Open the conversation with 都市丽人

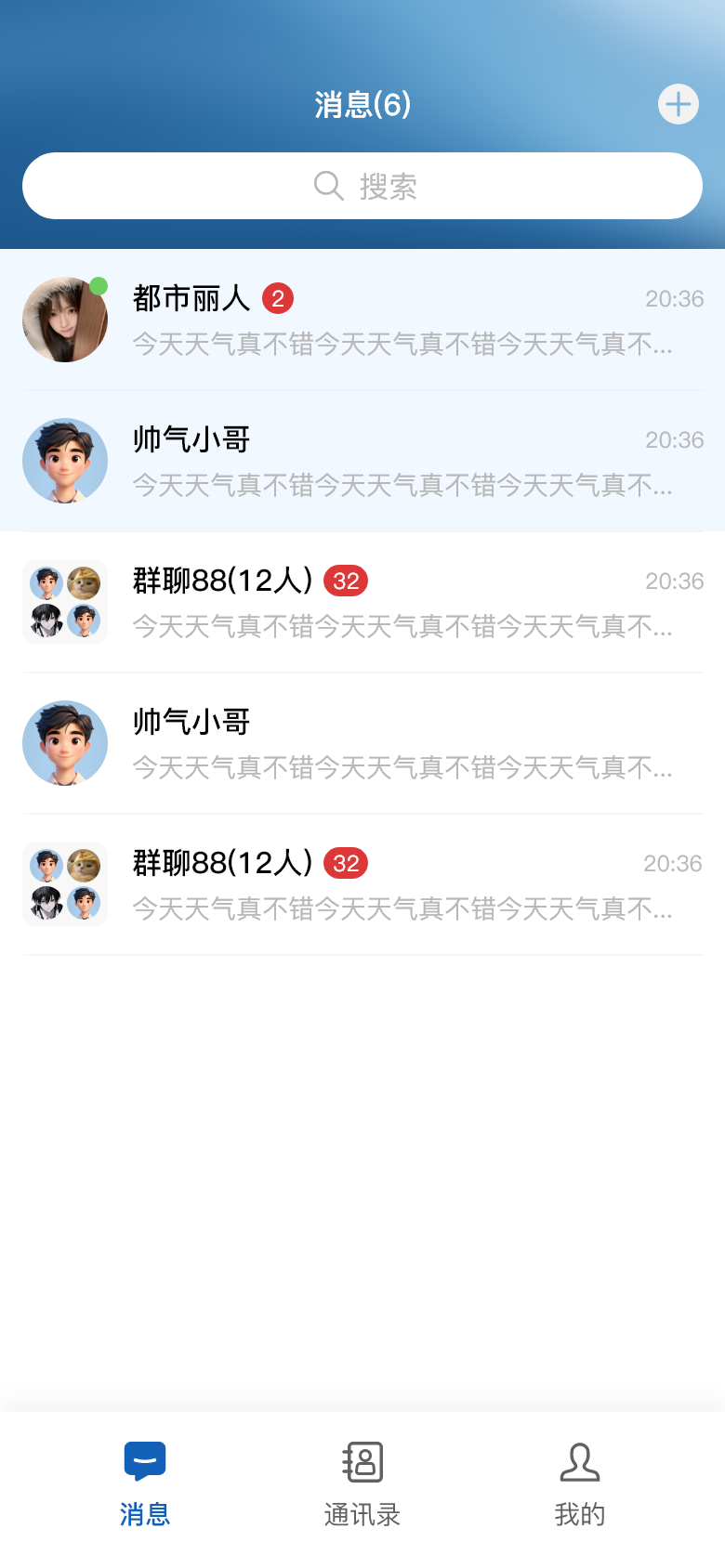(362, 320)
